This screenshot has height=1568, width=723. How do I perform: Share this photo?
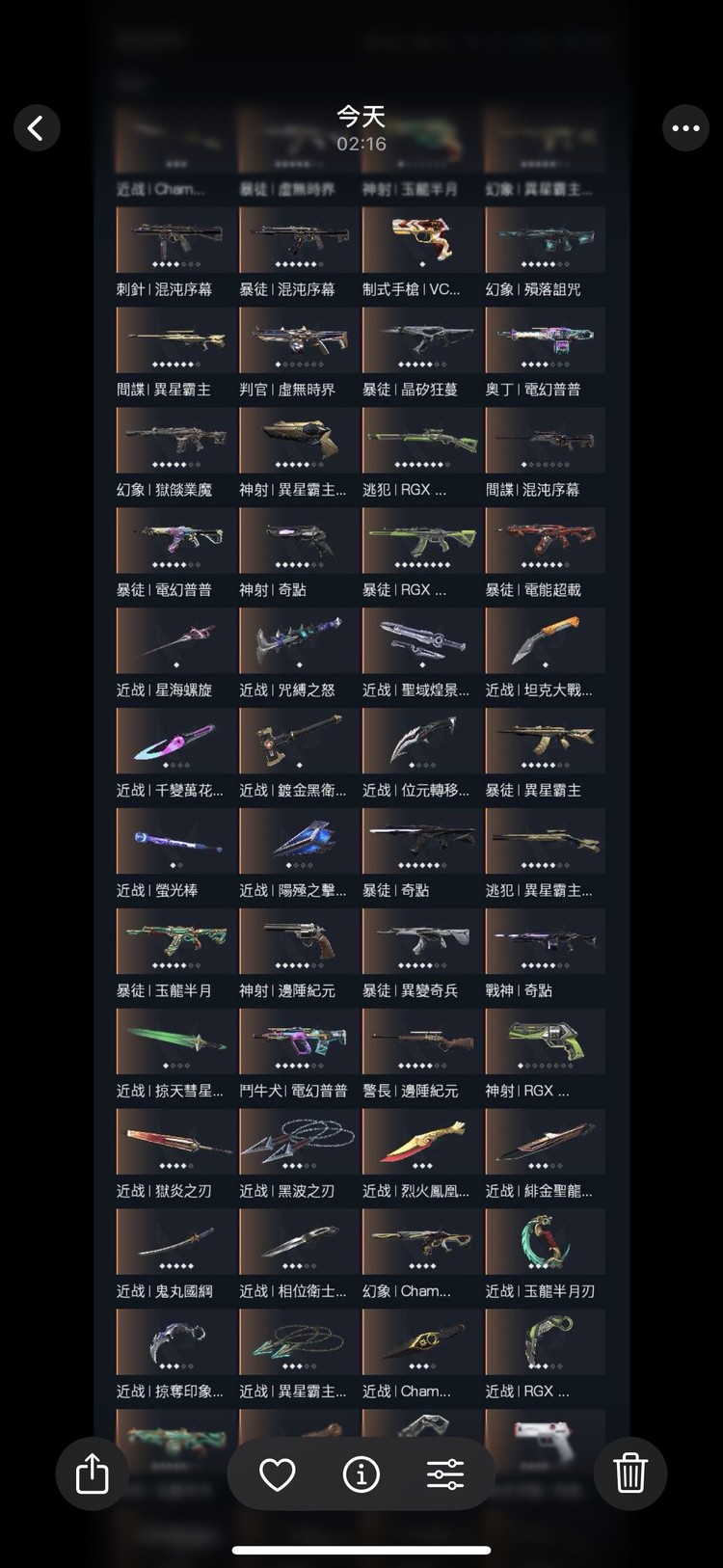(x=93, y=1473)
